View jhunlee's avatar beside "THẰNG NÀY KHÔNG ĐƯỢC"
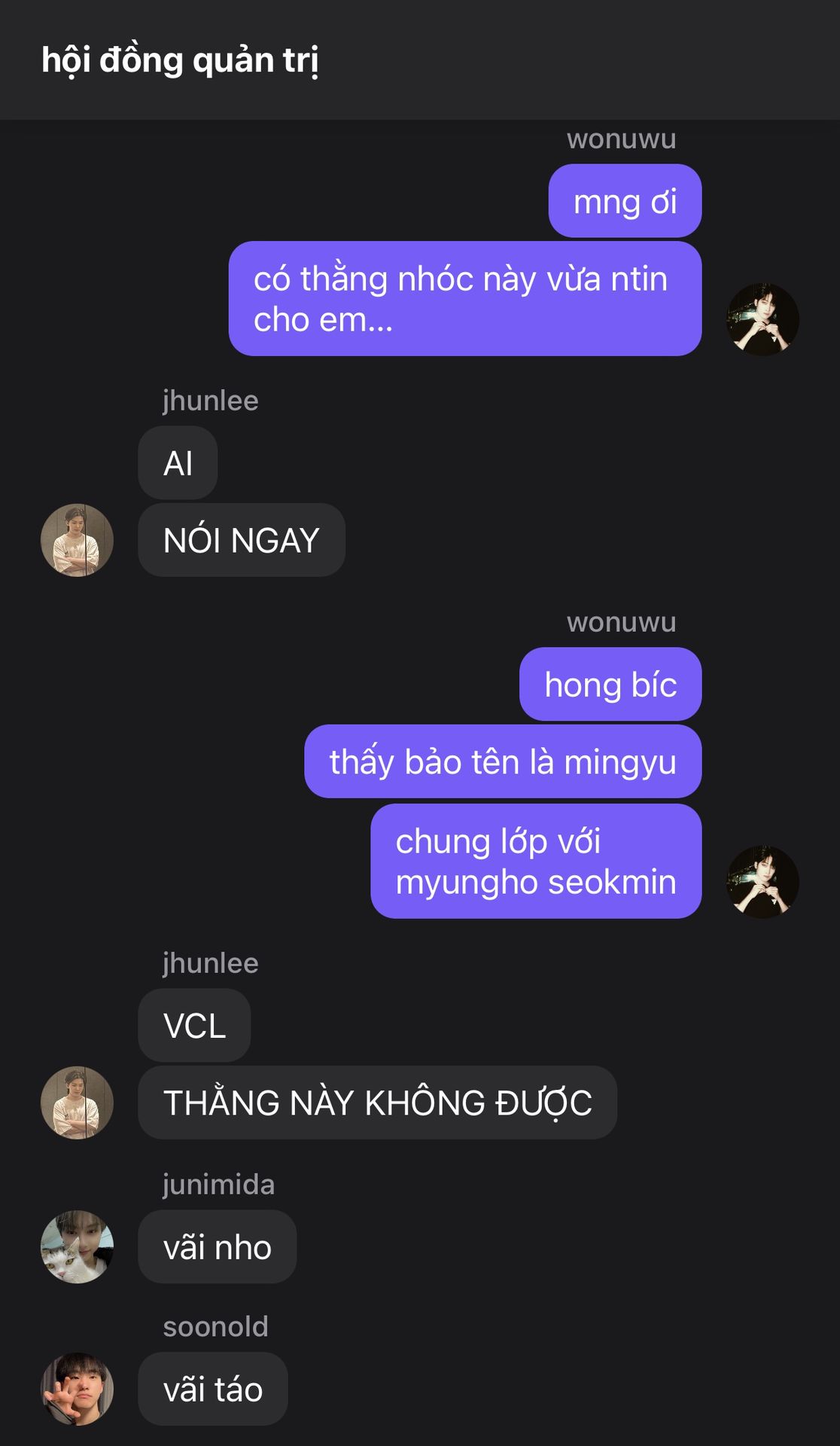The width and height of the screenshot is (840, 1446). (77, 1103)
